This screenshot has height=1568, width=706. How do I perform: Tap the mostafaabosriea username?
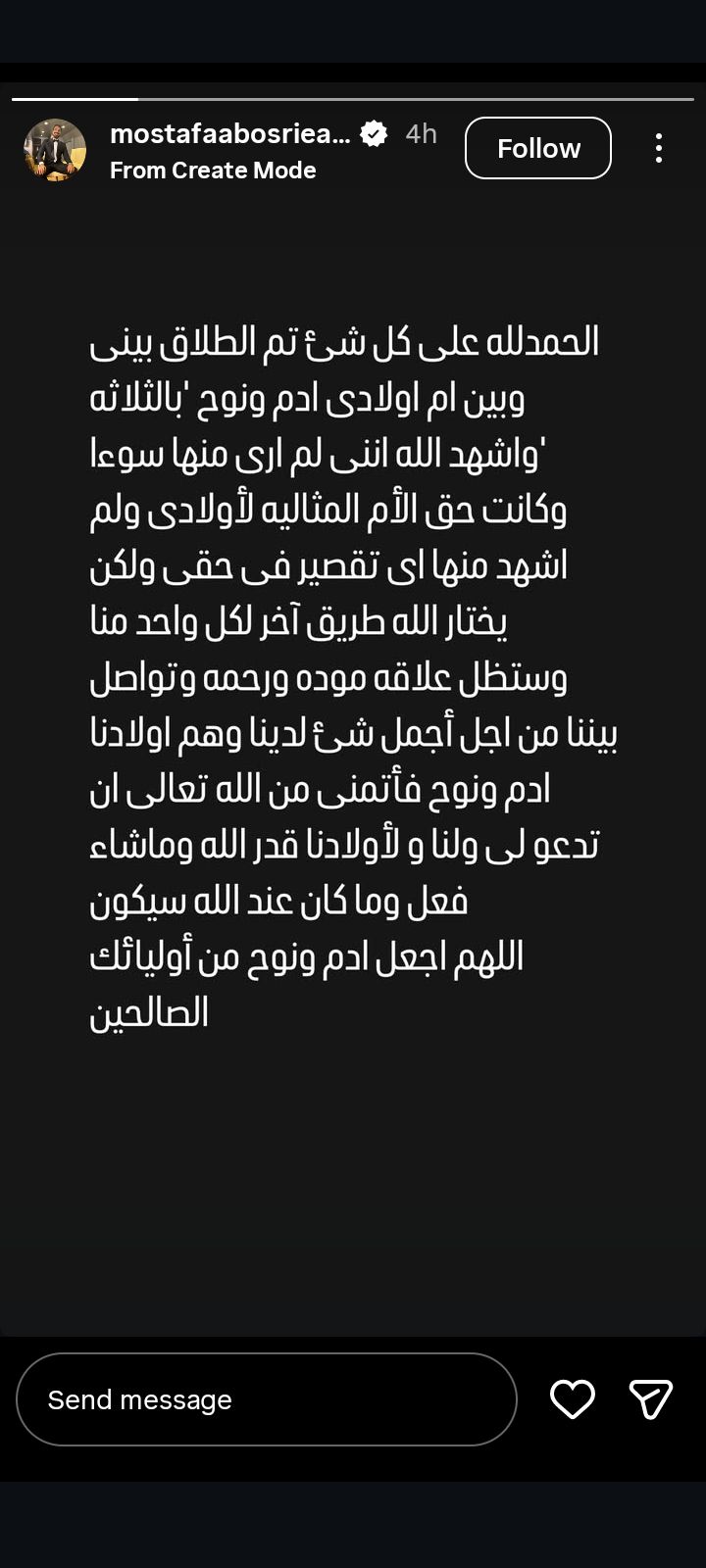229,133
